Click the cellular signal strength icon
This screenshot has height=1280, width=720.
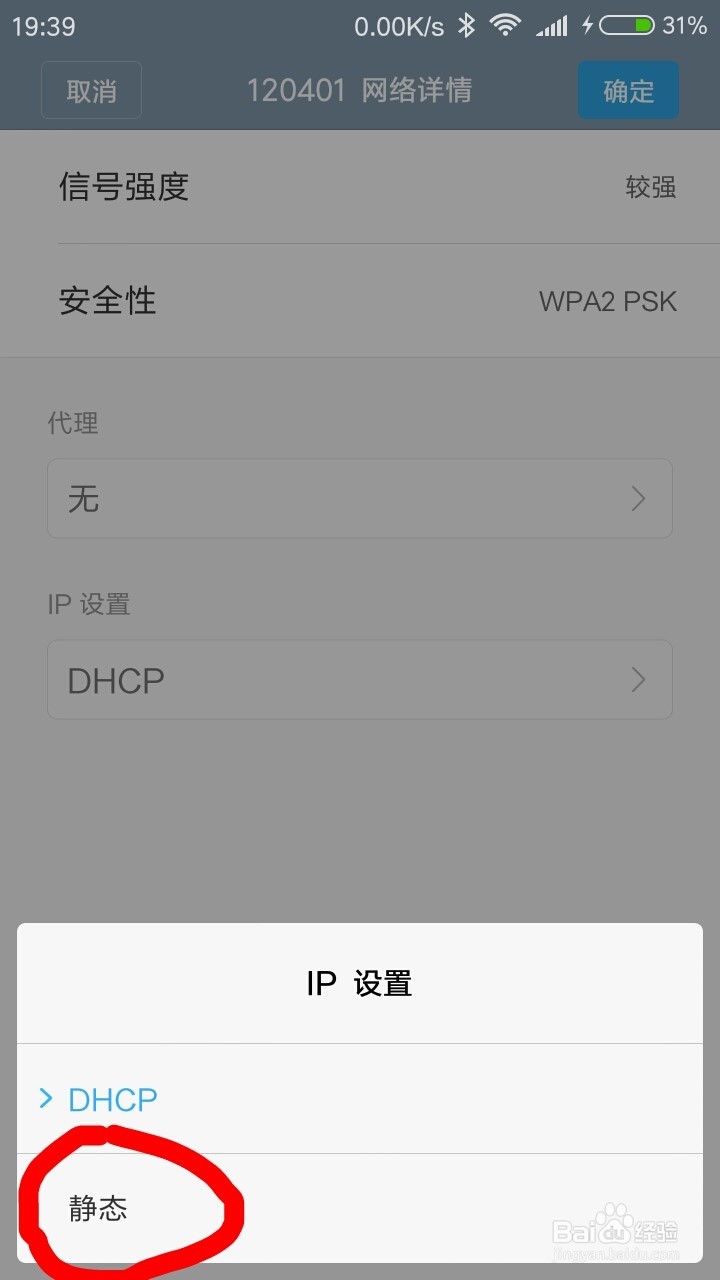pyautogui.click(x=551, y=26)
